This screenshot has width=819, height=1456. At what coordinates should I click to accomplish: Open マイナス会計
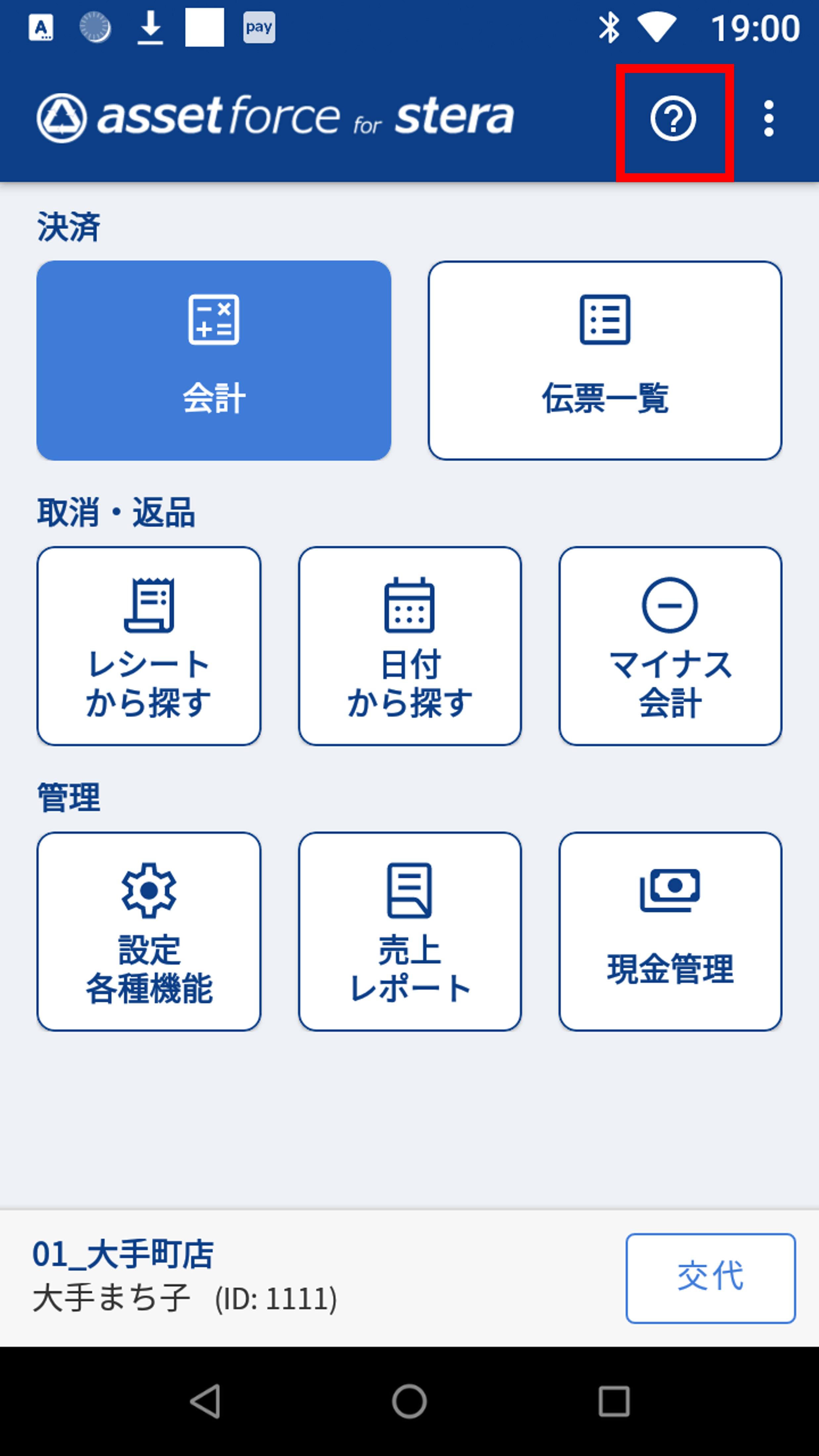click(x=670, y=646)
